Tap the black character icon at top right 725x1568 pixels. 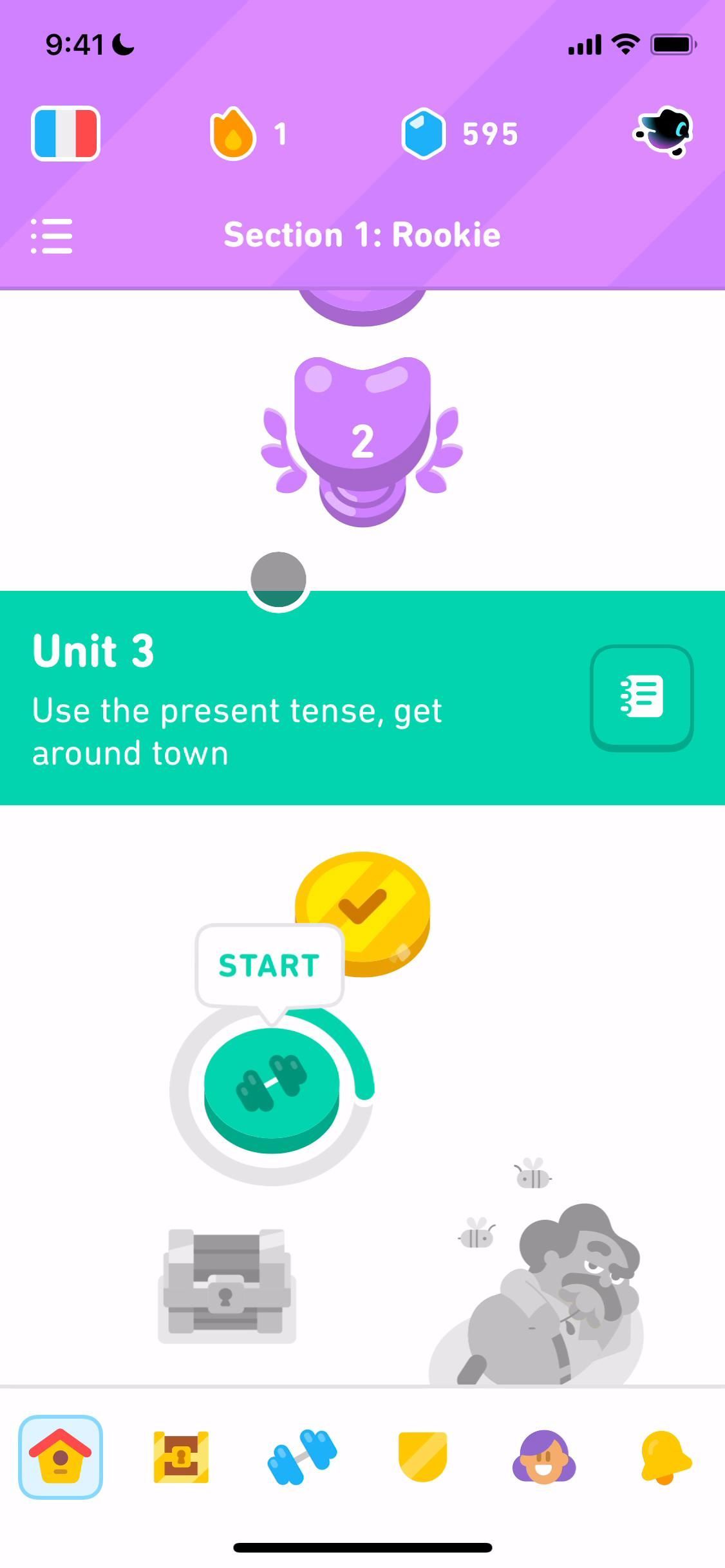pyautogui.click(x=663, y=133)
